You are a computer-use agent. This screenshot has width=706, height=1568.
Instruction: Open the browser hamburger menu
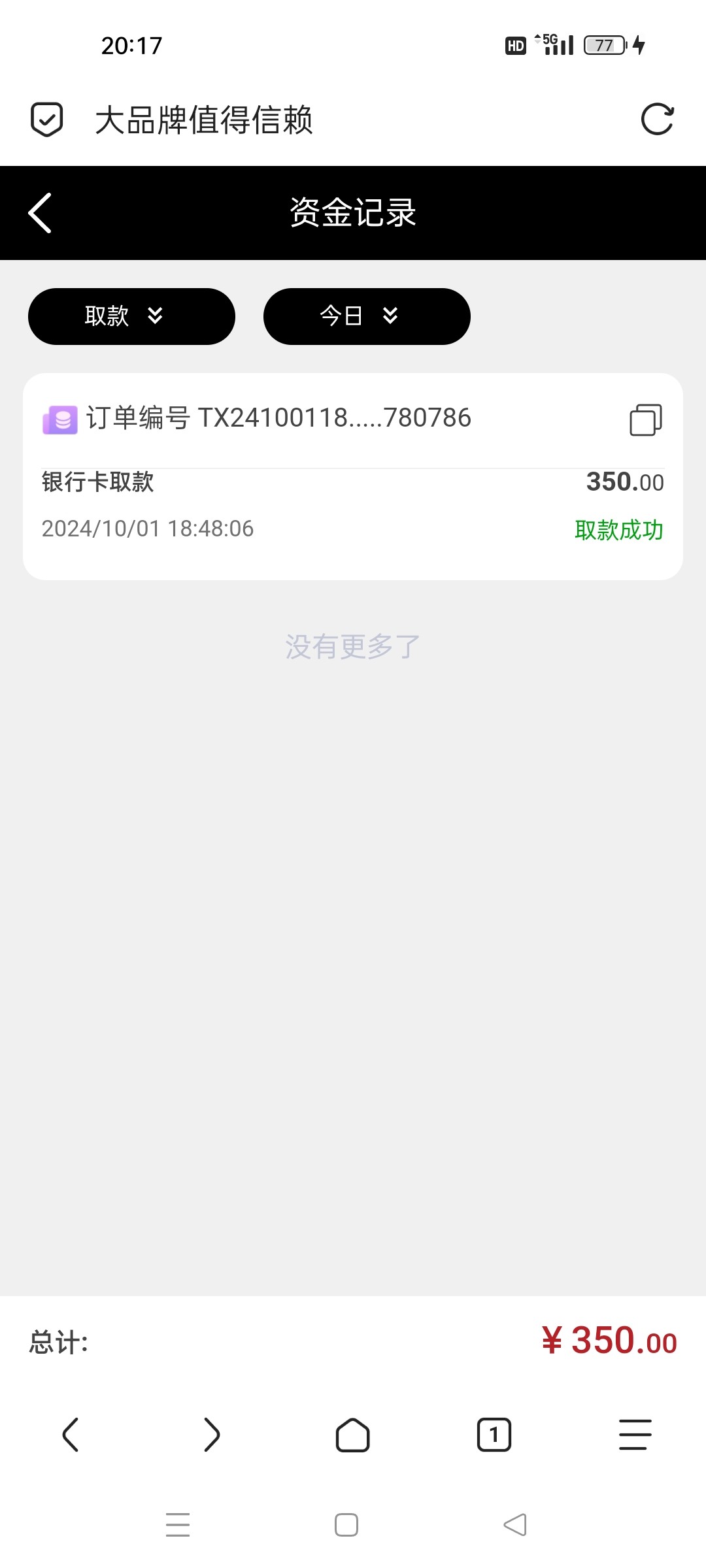click(635, 1435)
